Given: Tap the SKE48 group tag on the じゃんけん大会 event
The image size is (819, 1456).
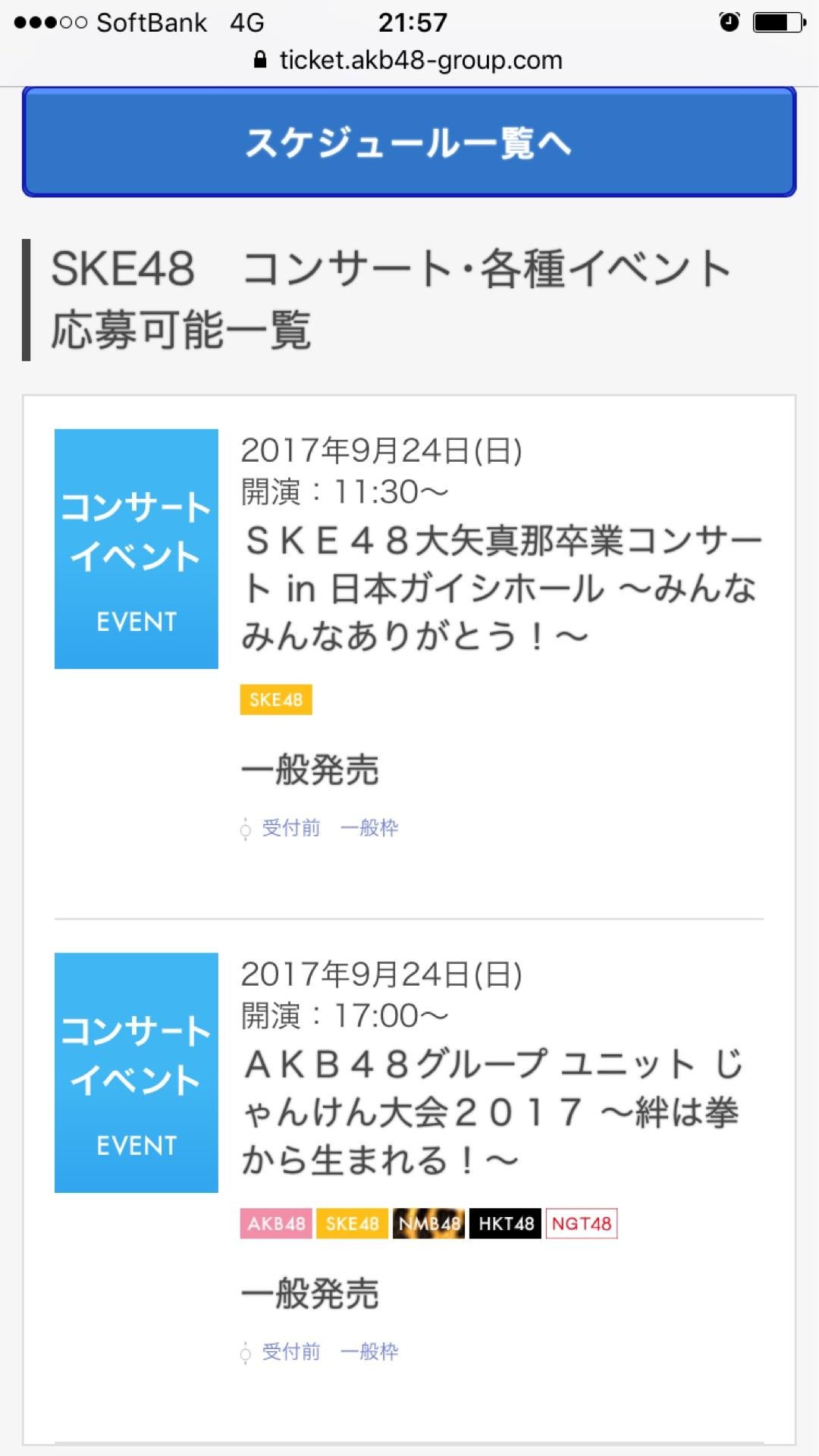Looking at the screenshot, I should 351,1222.
